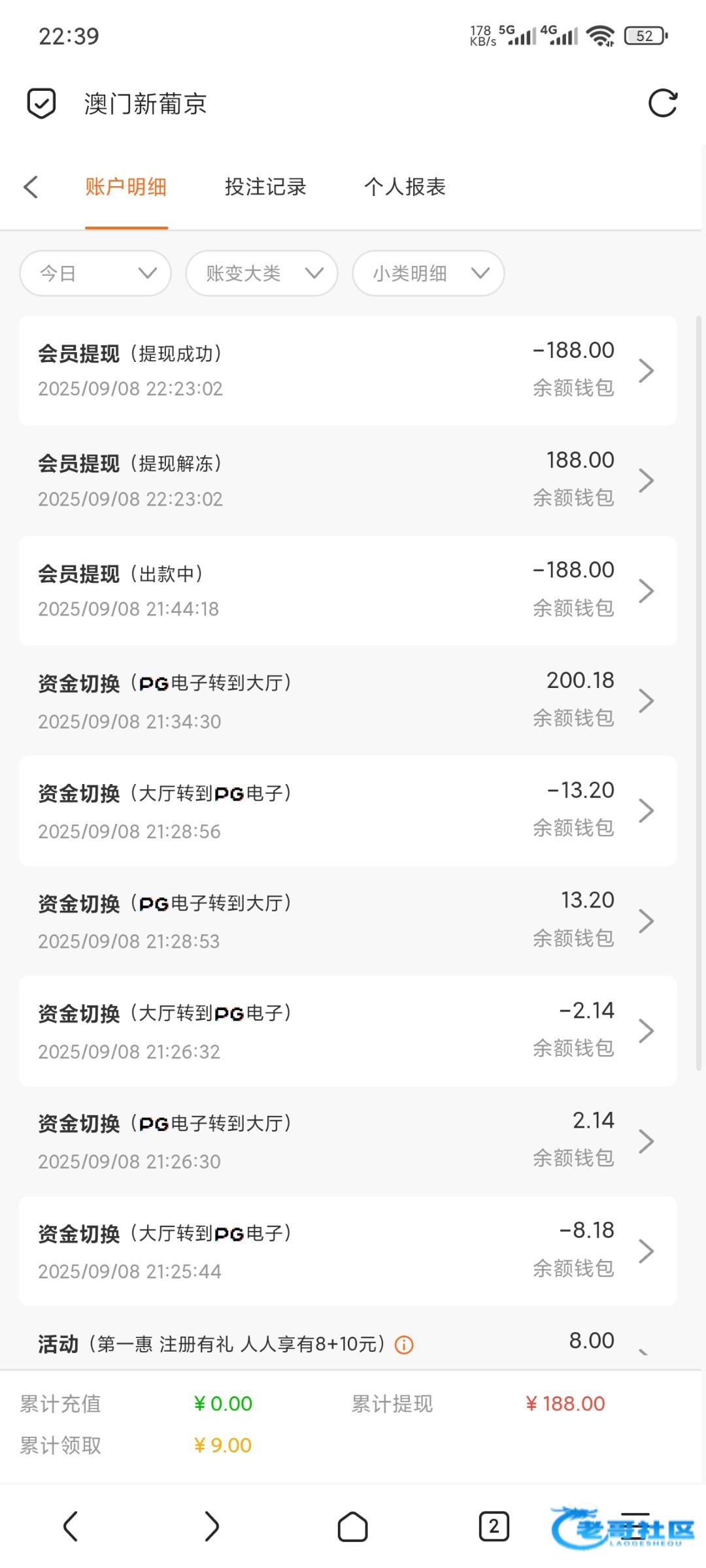Open the 出款中 withdrawal at 21:44:18

pyautogui.click(x=348, y=591)
